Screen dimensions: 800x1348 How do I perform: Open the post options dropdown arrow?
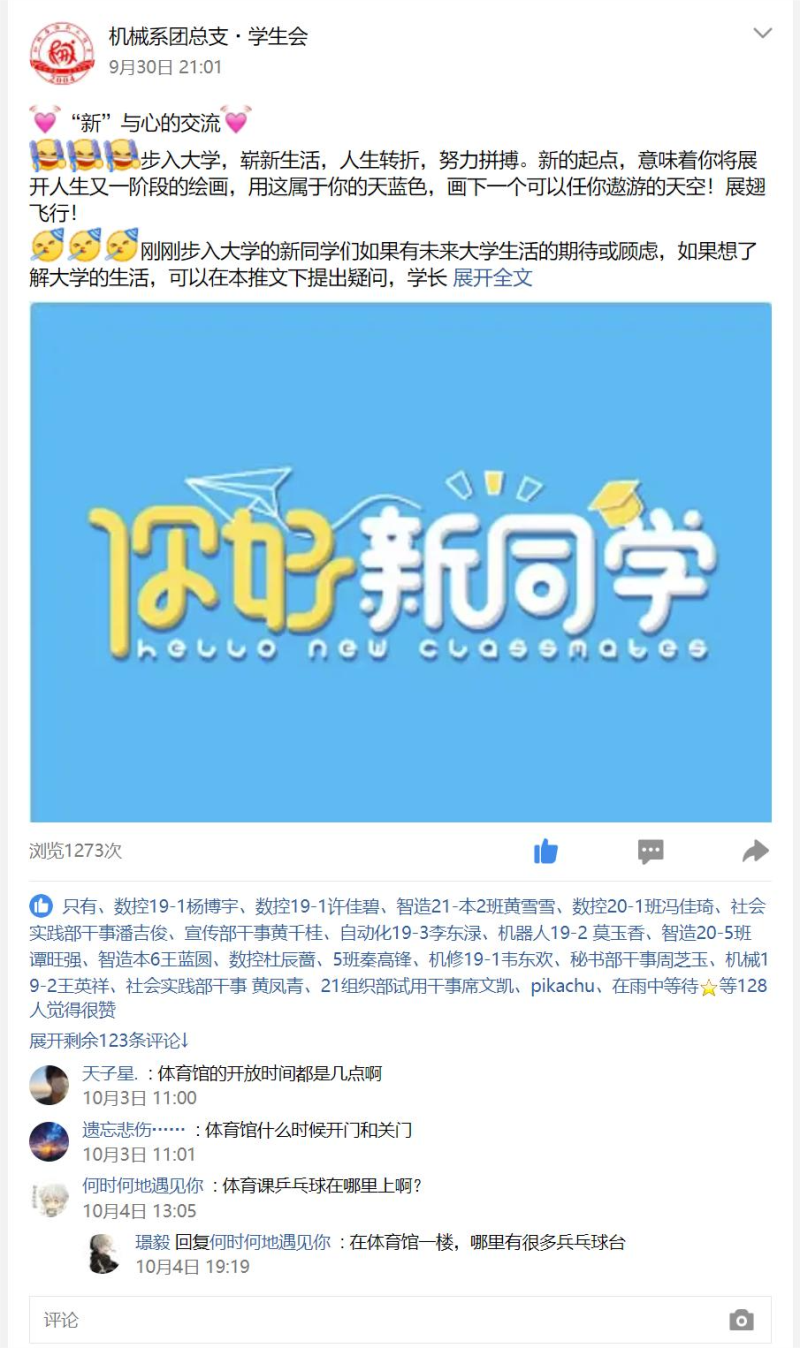(x=762, y=34)
